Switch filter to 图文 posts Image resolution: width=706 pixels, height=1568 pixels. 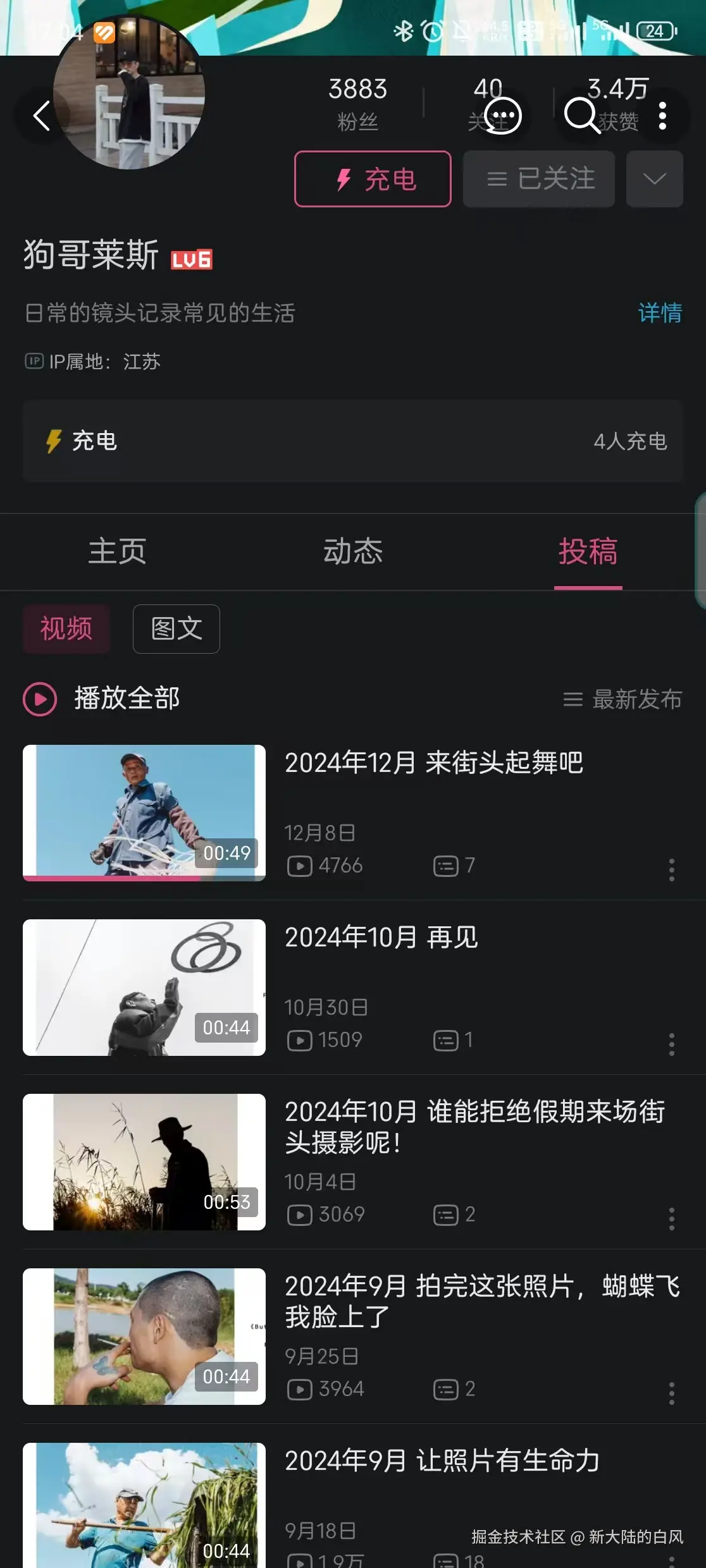click(x=176, y=628)
